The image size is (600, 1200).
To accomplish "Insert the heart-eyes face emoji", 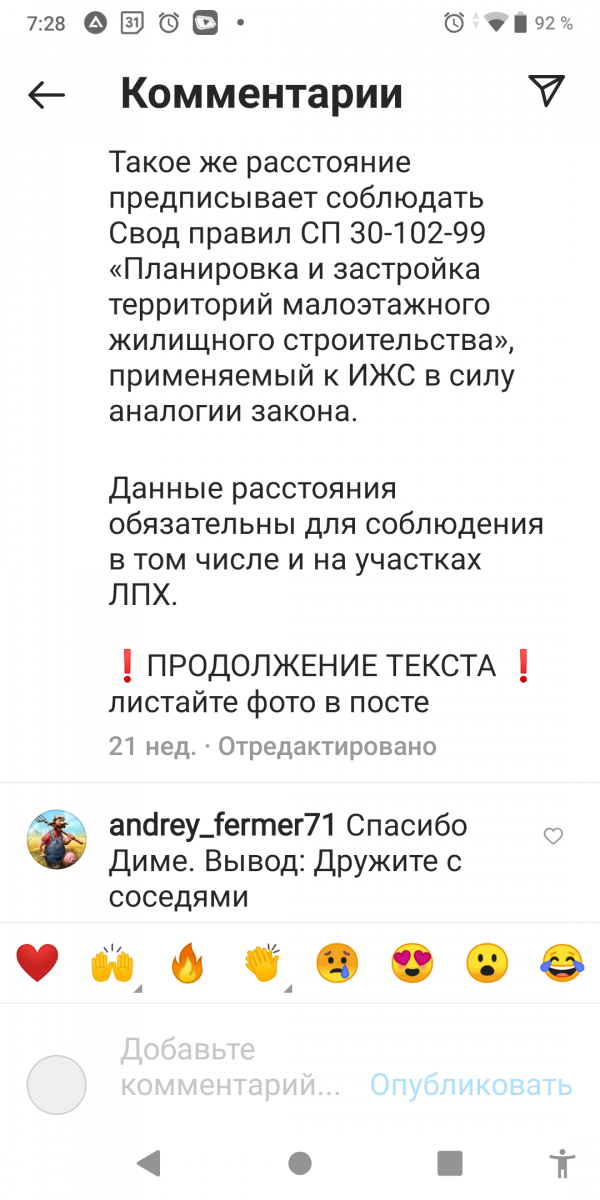I will pos(413,963).
